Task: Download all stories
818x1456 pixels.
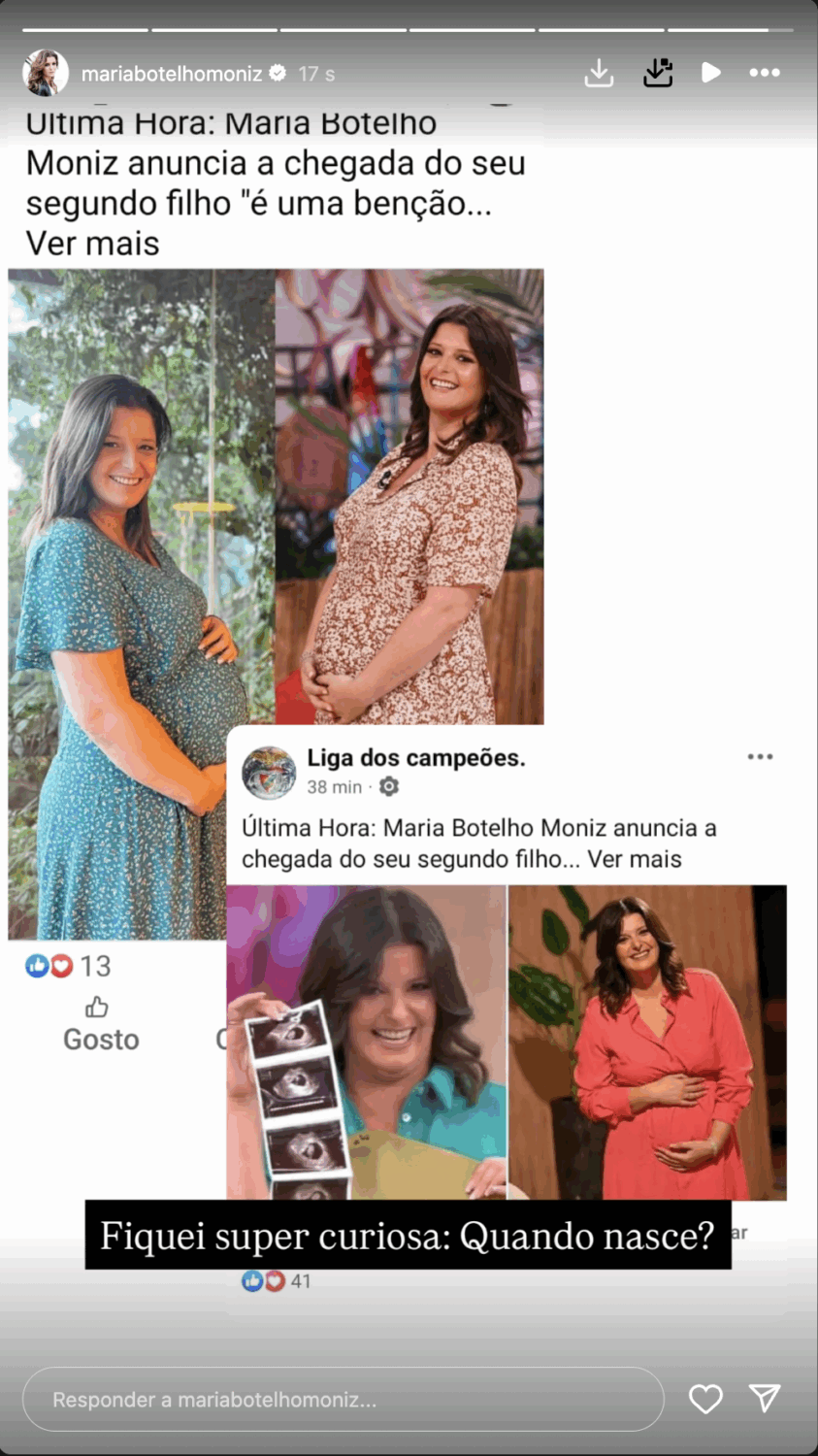Action: point(658,73)
